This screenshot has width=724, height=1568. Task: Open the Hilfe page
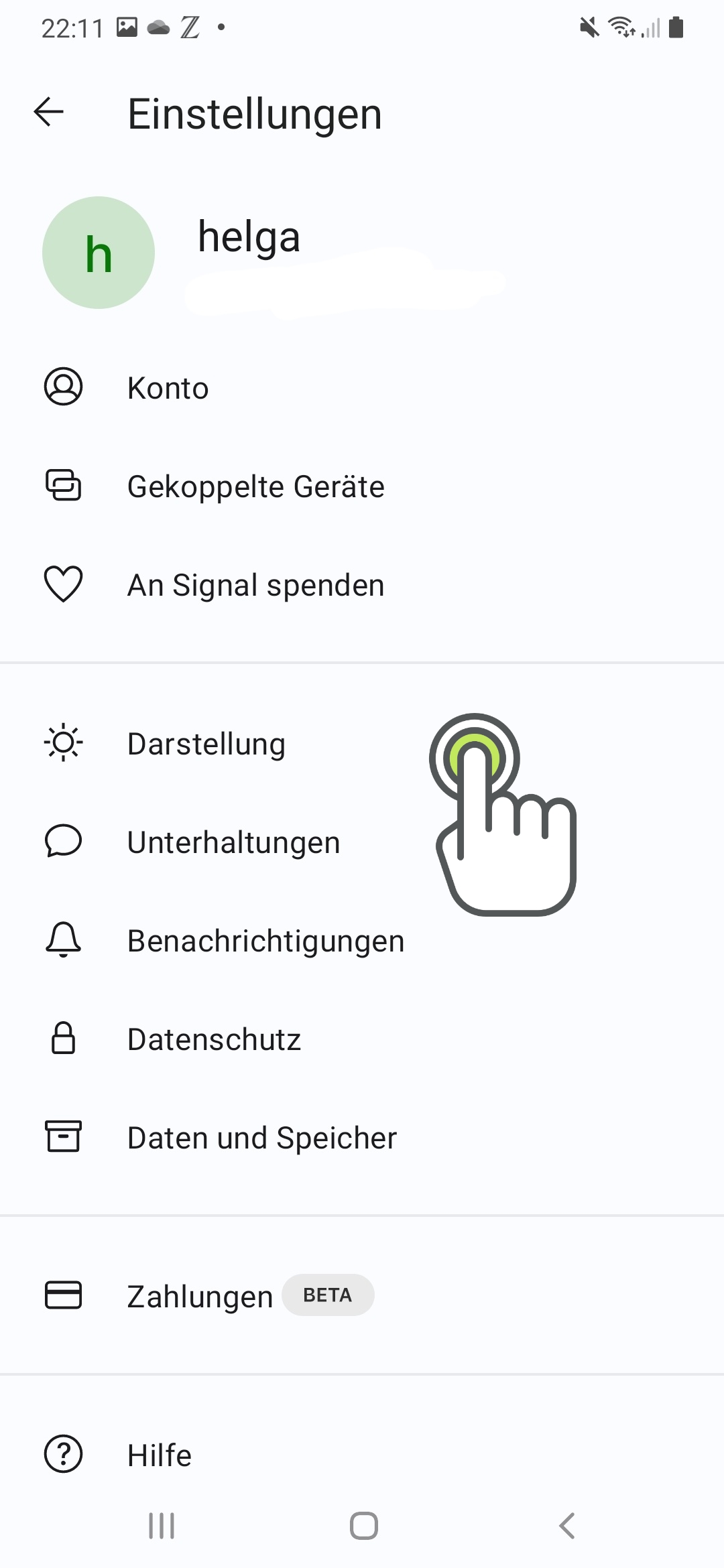[362, 1455]
